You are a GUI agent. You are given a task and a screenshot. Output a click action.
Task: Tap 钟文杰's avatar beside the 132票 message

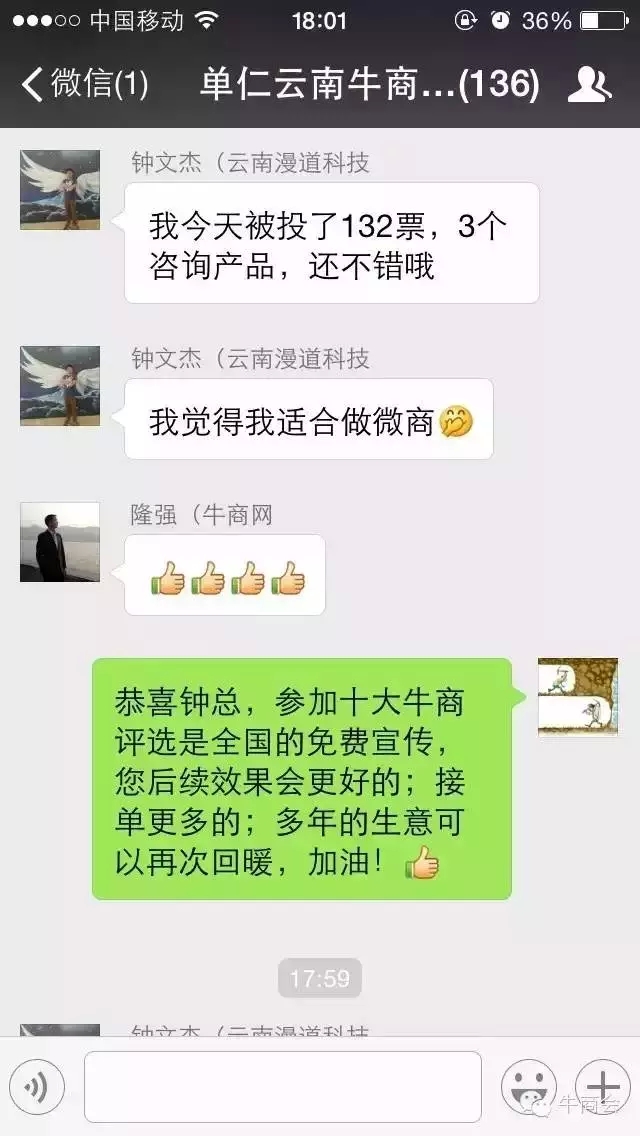pos(60,190)
